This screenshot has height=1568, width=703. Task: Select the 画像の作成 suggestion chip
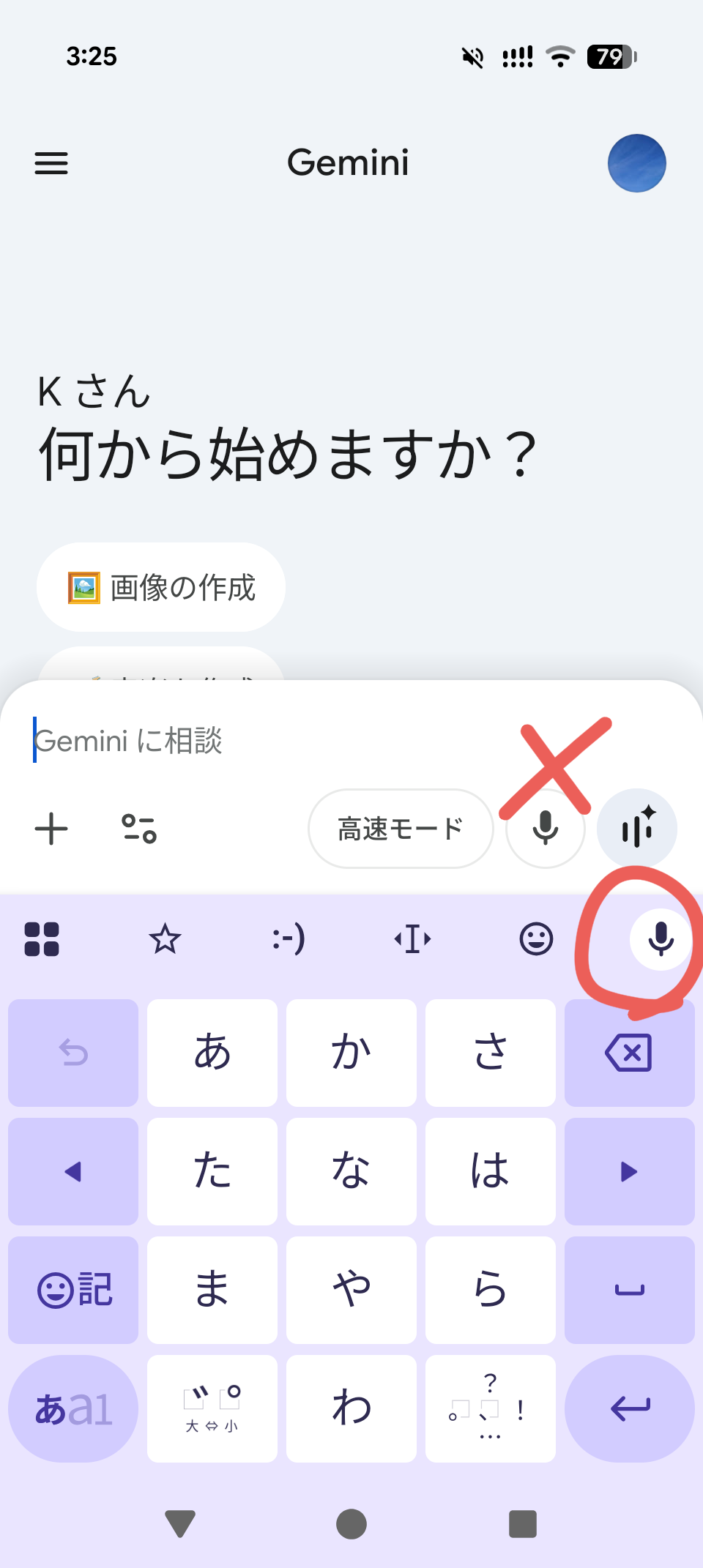pos(161,587)
